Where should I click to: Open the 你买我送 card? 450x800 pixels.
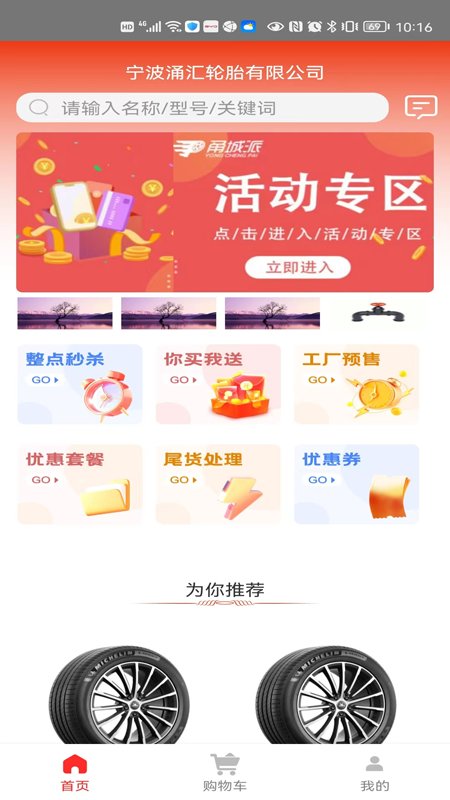[218, 384]
